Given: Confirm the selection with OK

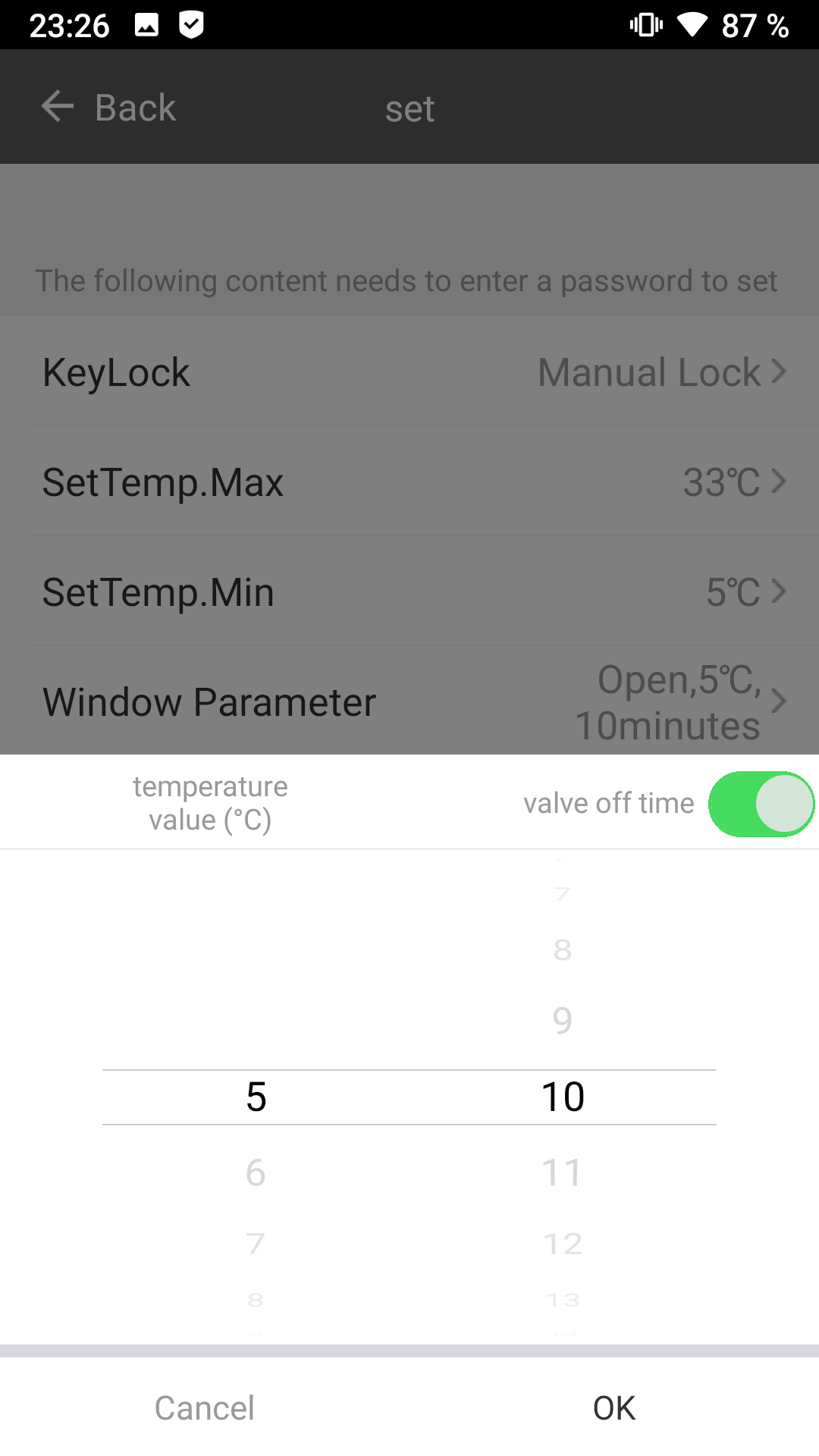Looking at the screenshot, I should (x=614, y=1407).
